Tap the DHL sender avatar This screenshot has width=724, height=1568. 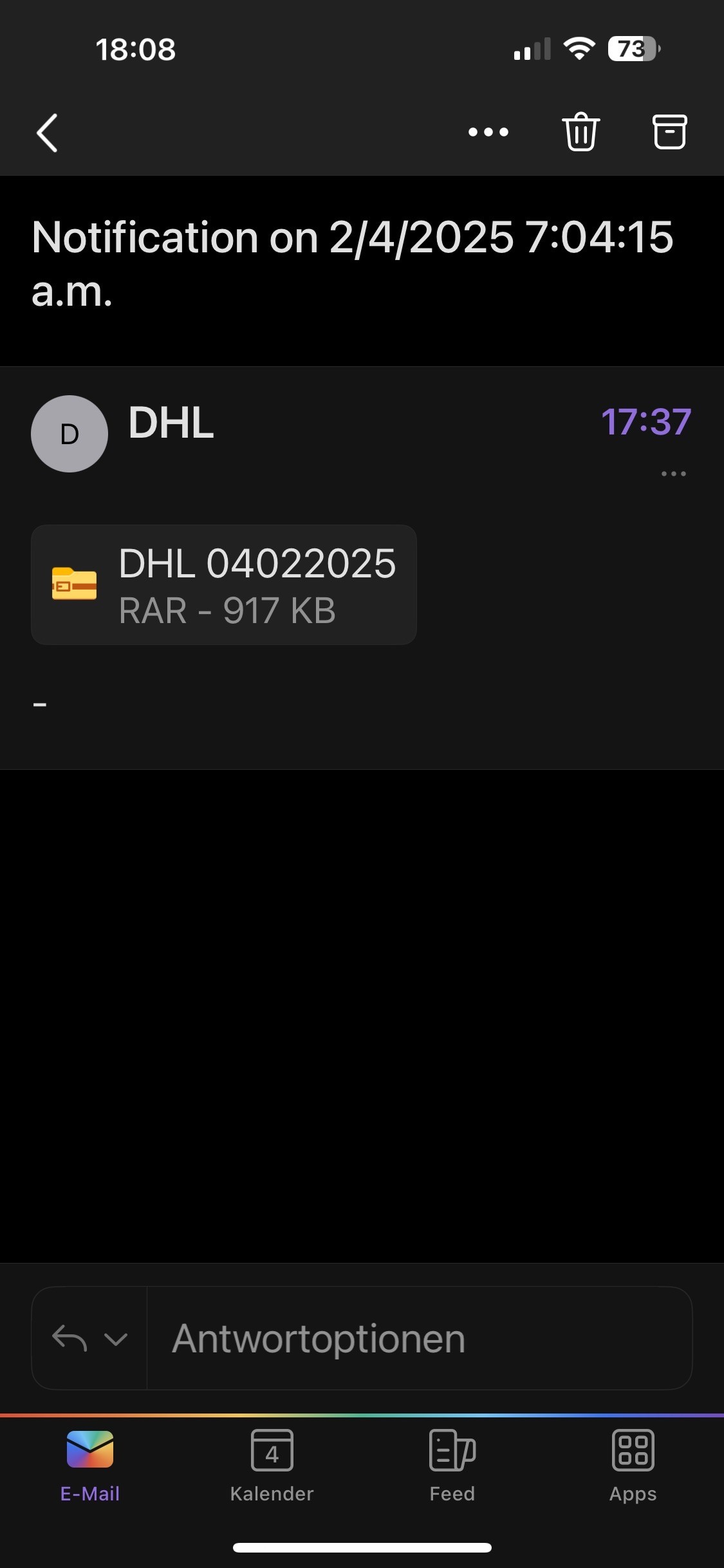[x=70, y=434]
